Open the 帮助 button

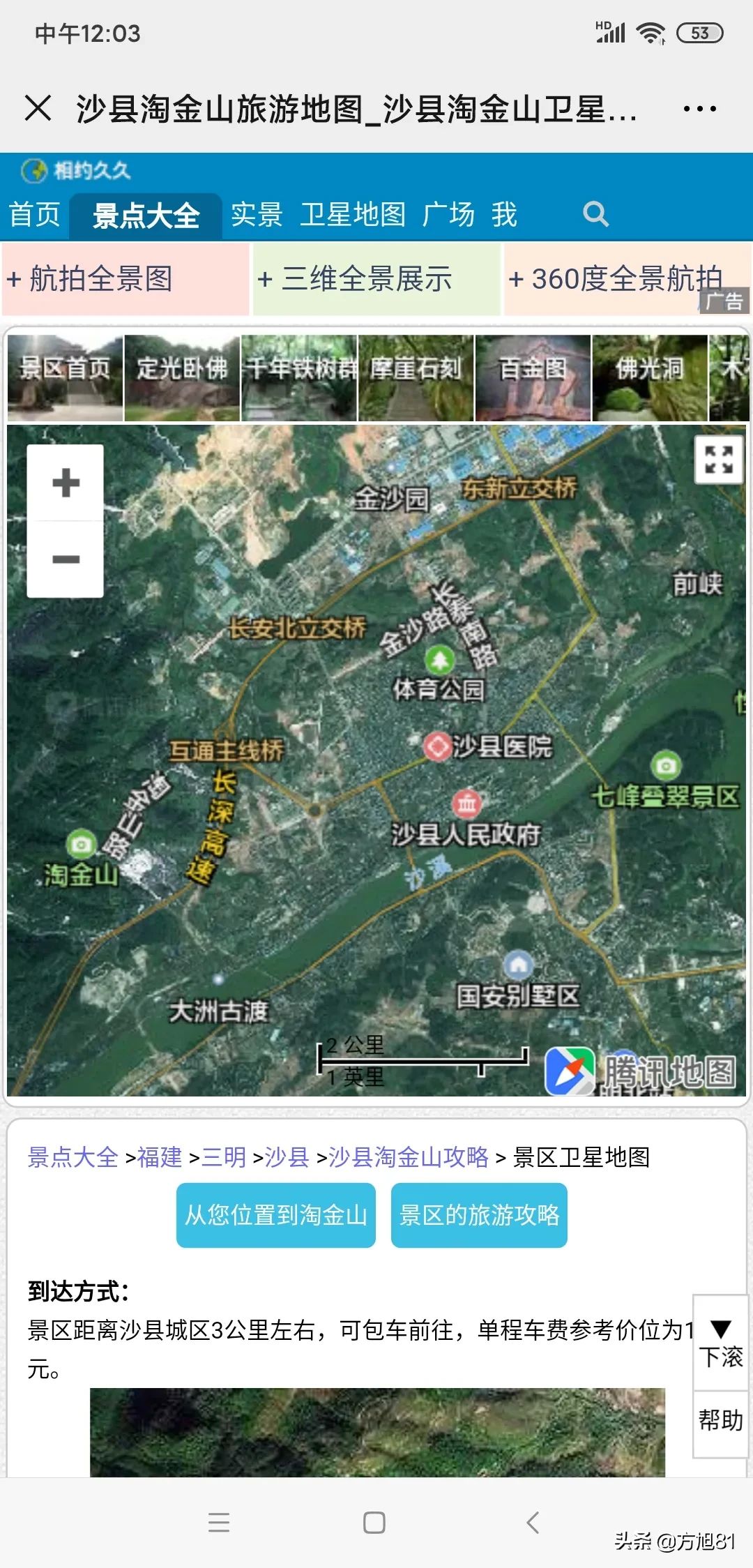point(720,1420)
